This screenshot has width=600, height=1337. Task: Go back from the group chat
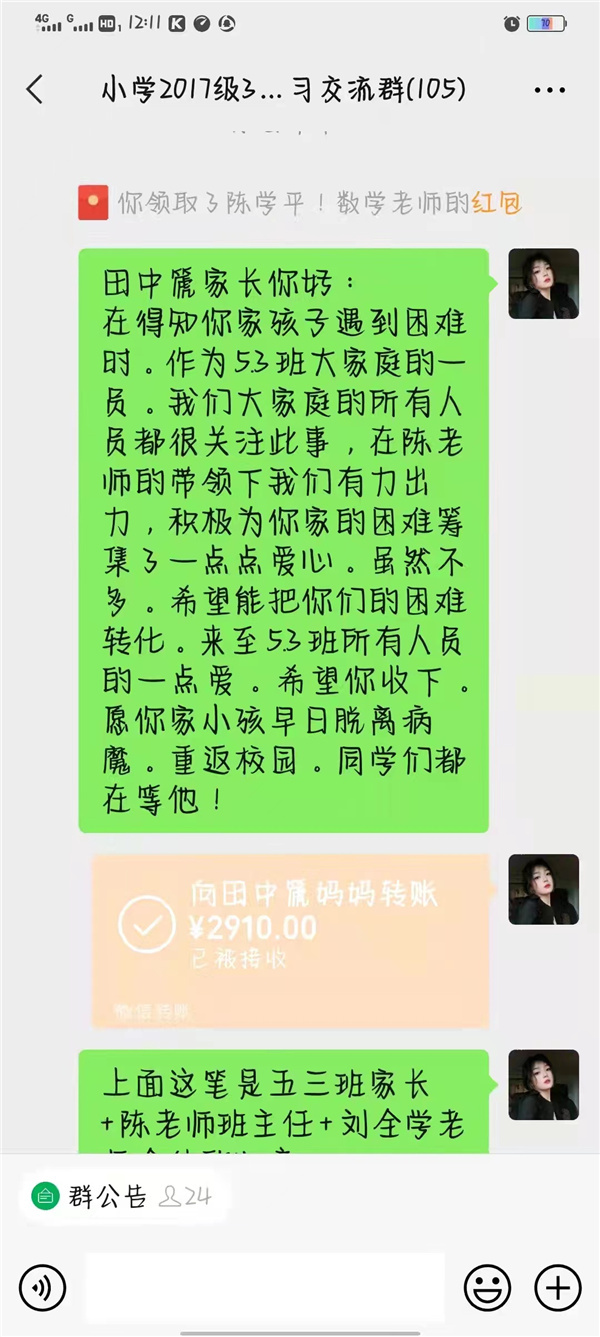pos(35,90)
